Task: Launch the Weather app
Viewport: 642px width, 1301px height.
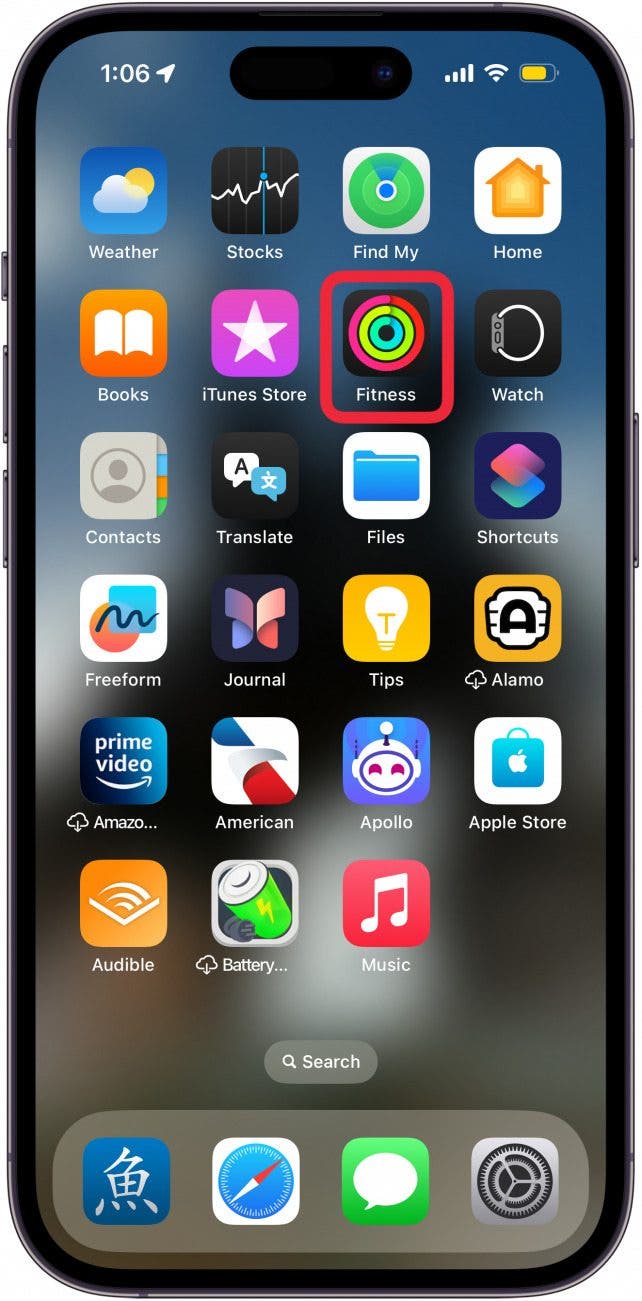Action: (123, 191)
